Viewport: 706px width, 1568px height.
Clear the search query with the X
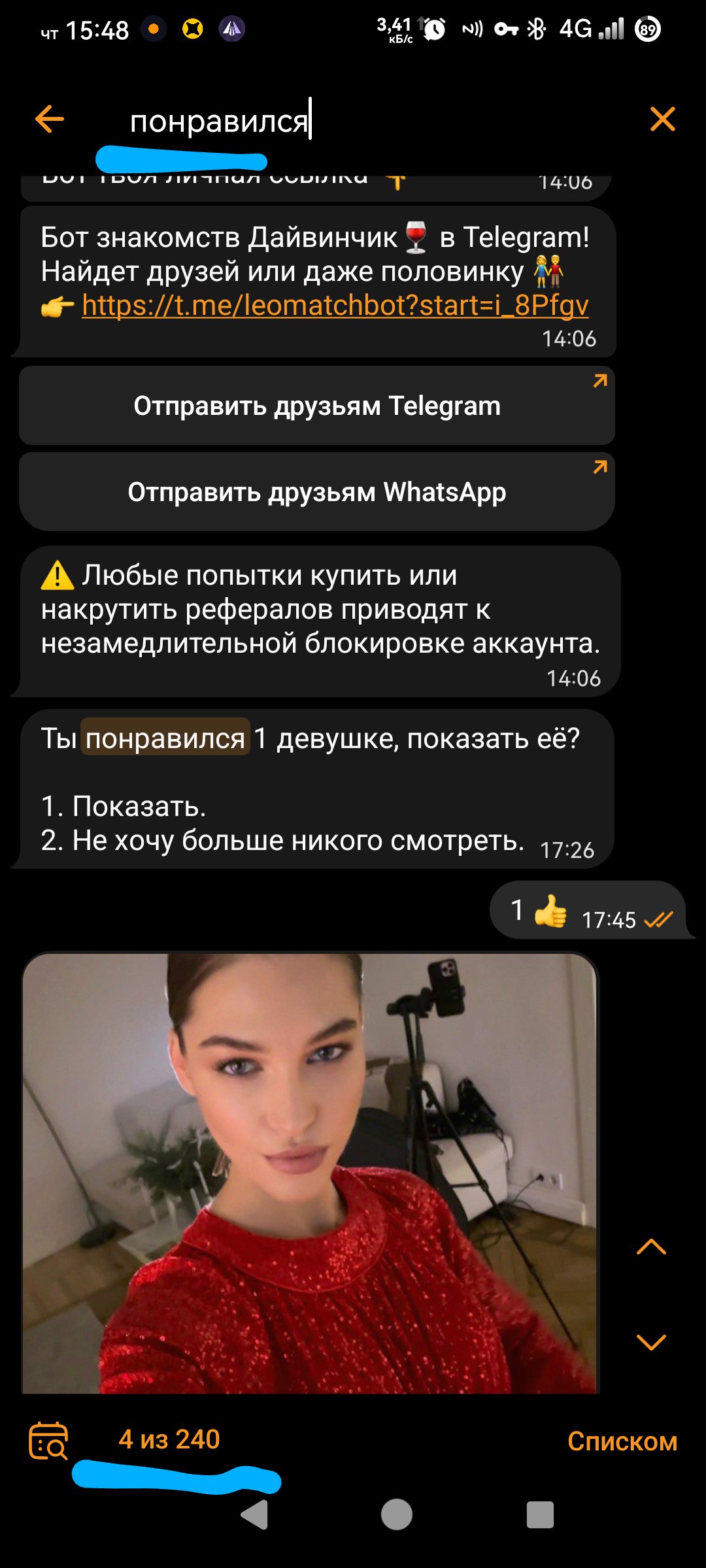click(662, 120)
